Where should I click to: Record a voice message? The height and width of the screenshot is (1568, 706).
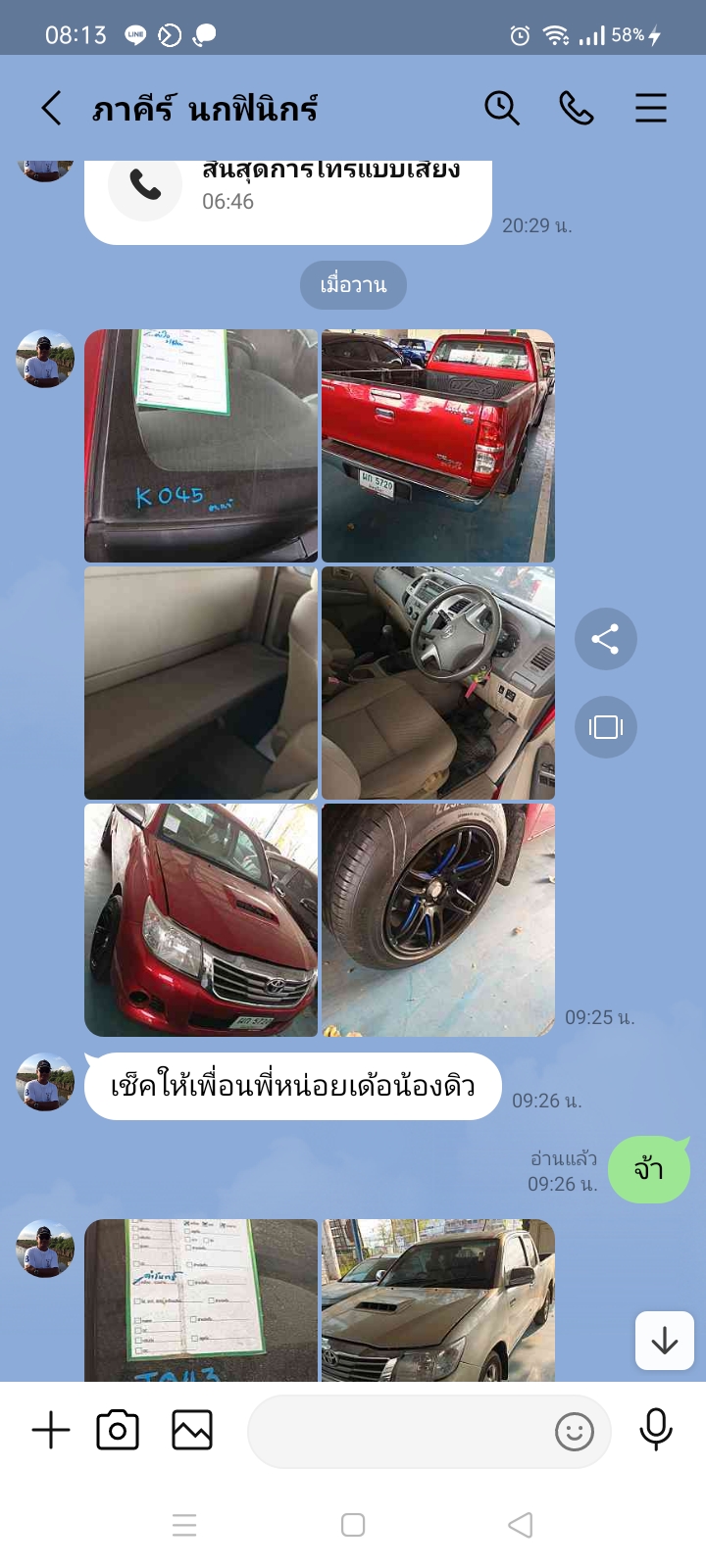pyautogui.click(x=656, y=1430)
